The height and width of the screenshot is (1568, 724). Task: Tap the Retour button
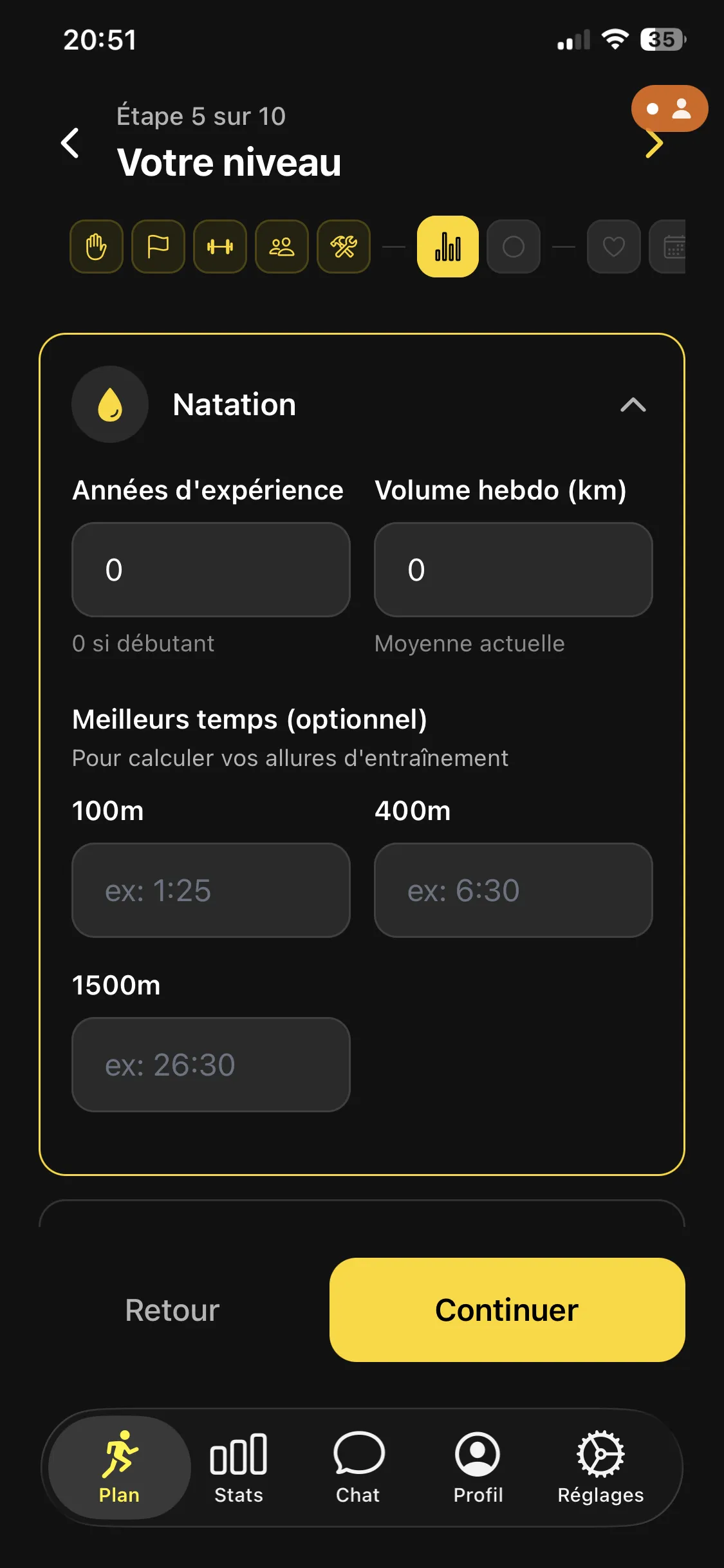click(172, 1310)
